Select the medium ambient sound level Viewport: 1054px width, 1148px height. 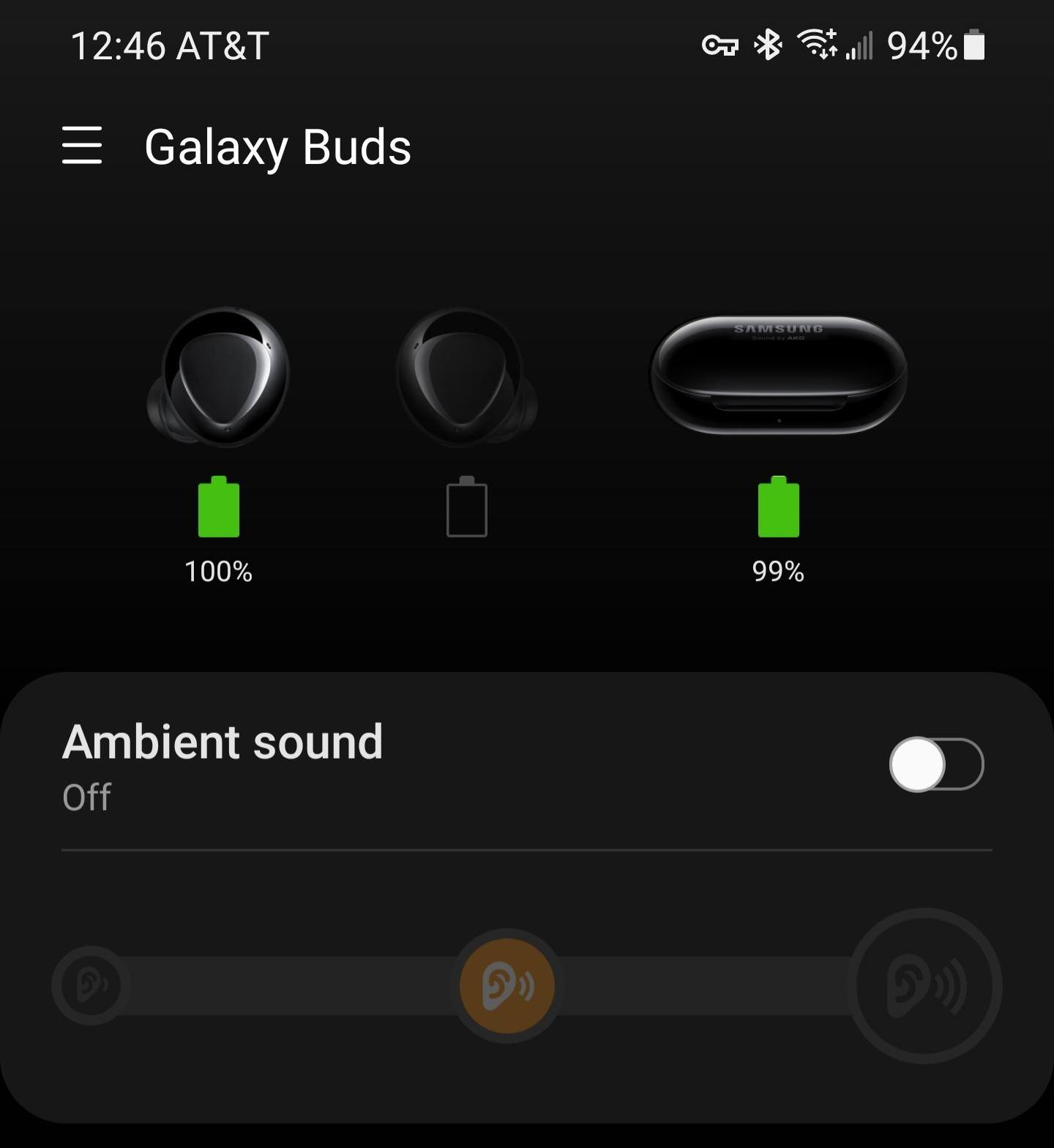507,985
